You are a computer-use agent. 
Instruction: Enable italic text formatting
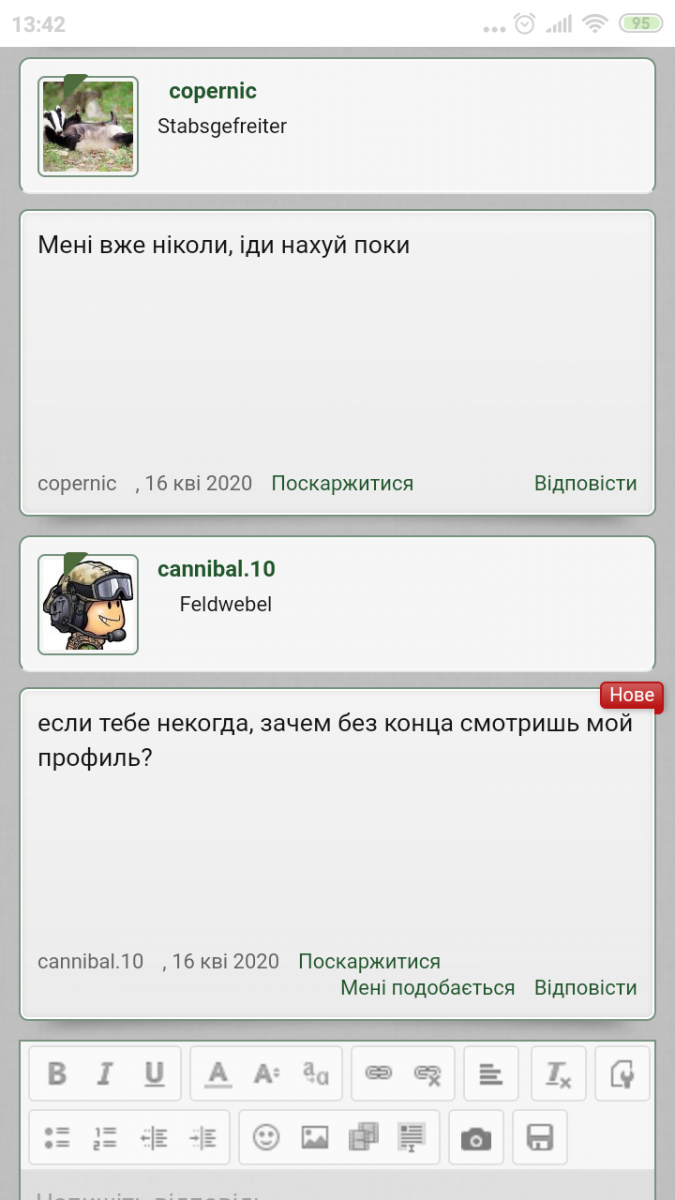(104, 1074)
